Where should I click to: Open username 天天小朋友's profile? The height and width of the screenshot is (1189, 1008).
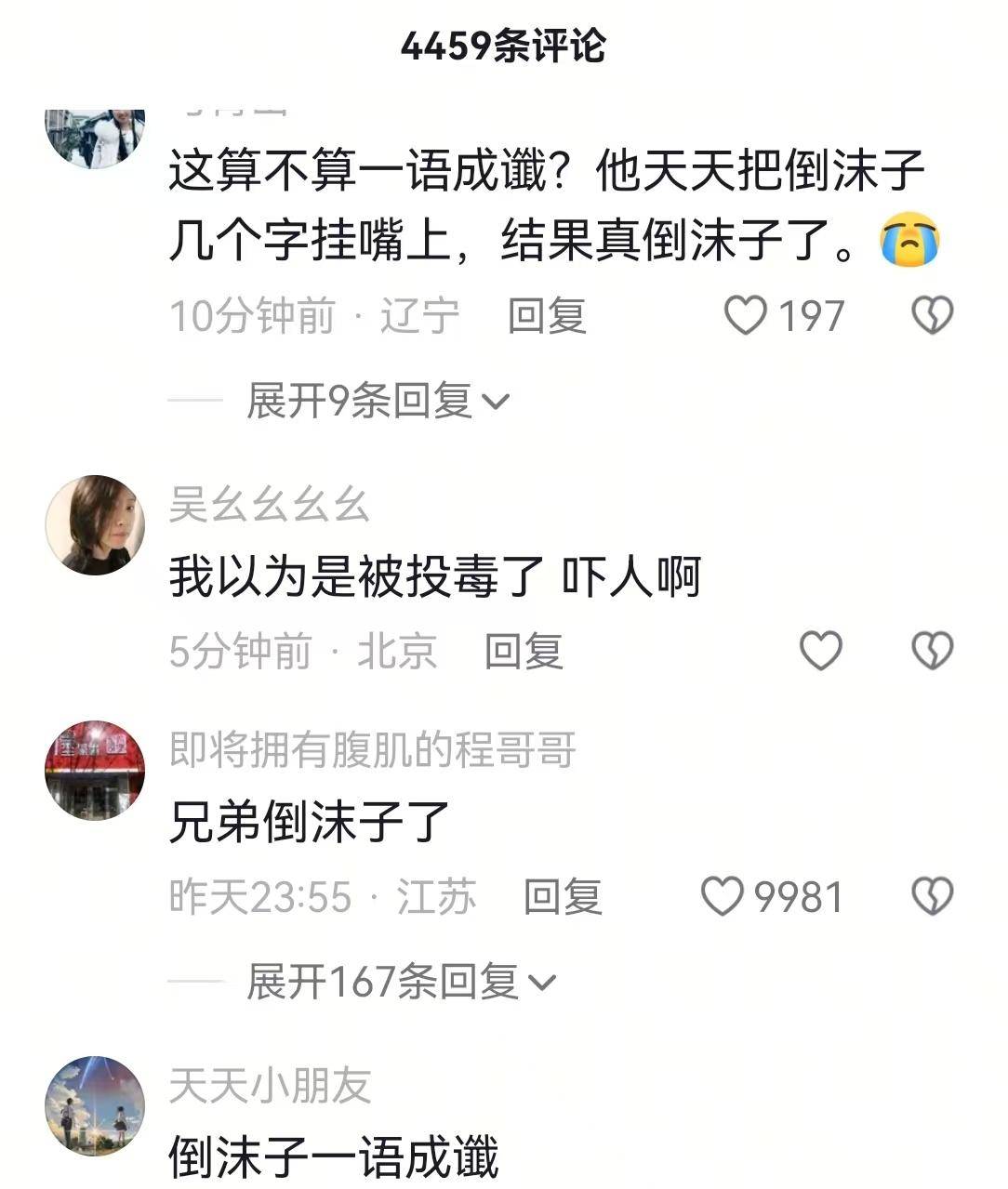[270, 1086]
